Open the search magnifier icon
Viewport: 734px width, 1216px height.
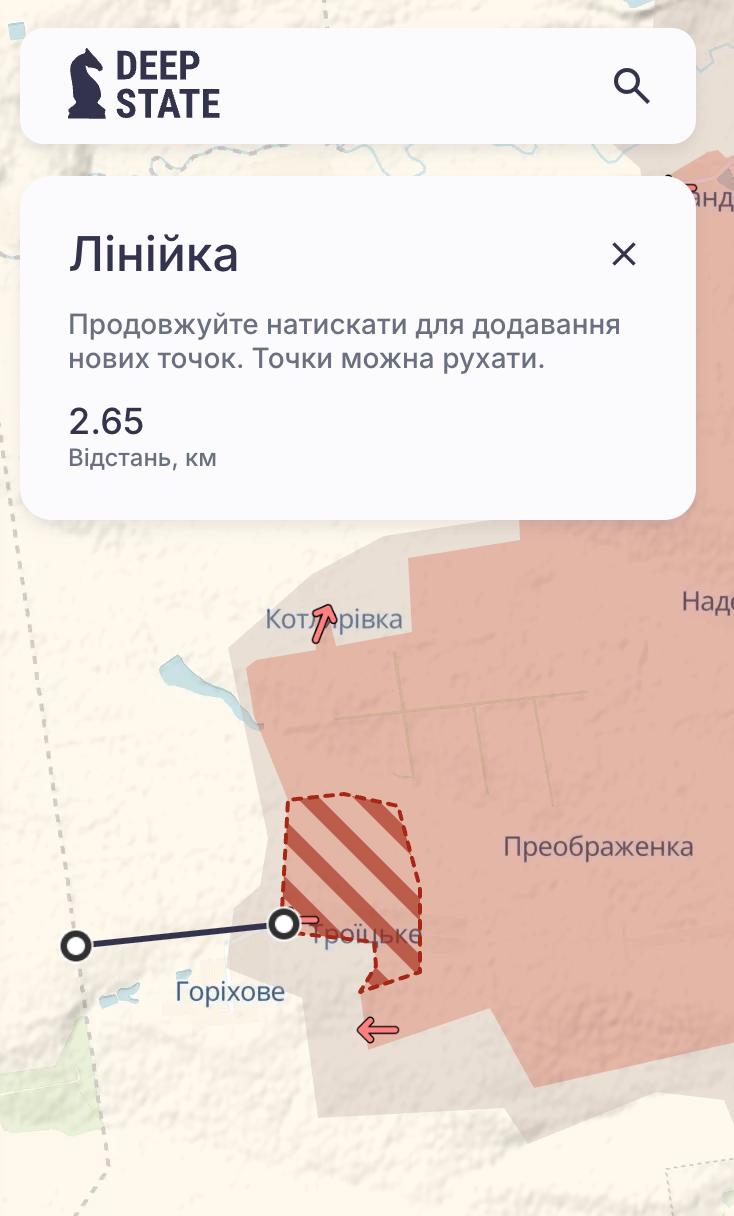(x=631, y=87)
